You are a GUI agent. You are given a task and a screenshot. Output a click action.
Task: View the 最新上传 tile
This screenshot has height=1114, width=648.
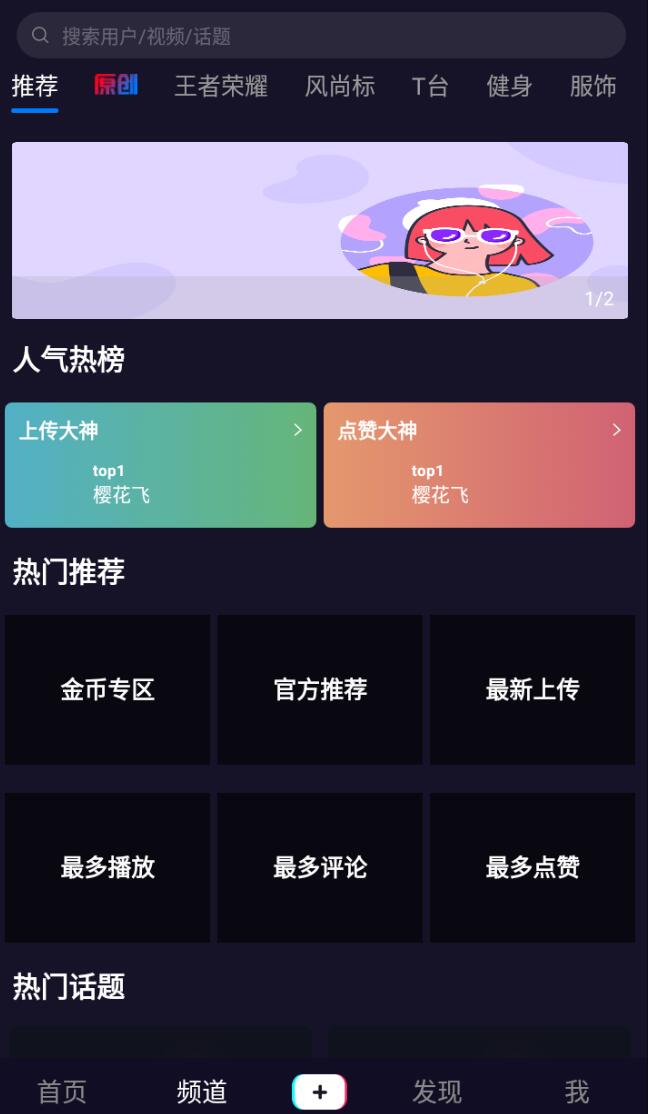pyautogui.click(x=532, y=690)
